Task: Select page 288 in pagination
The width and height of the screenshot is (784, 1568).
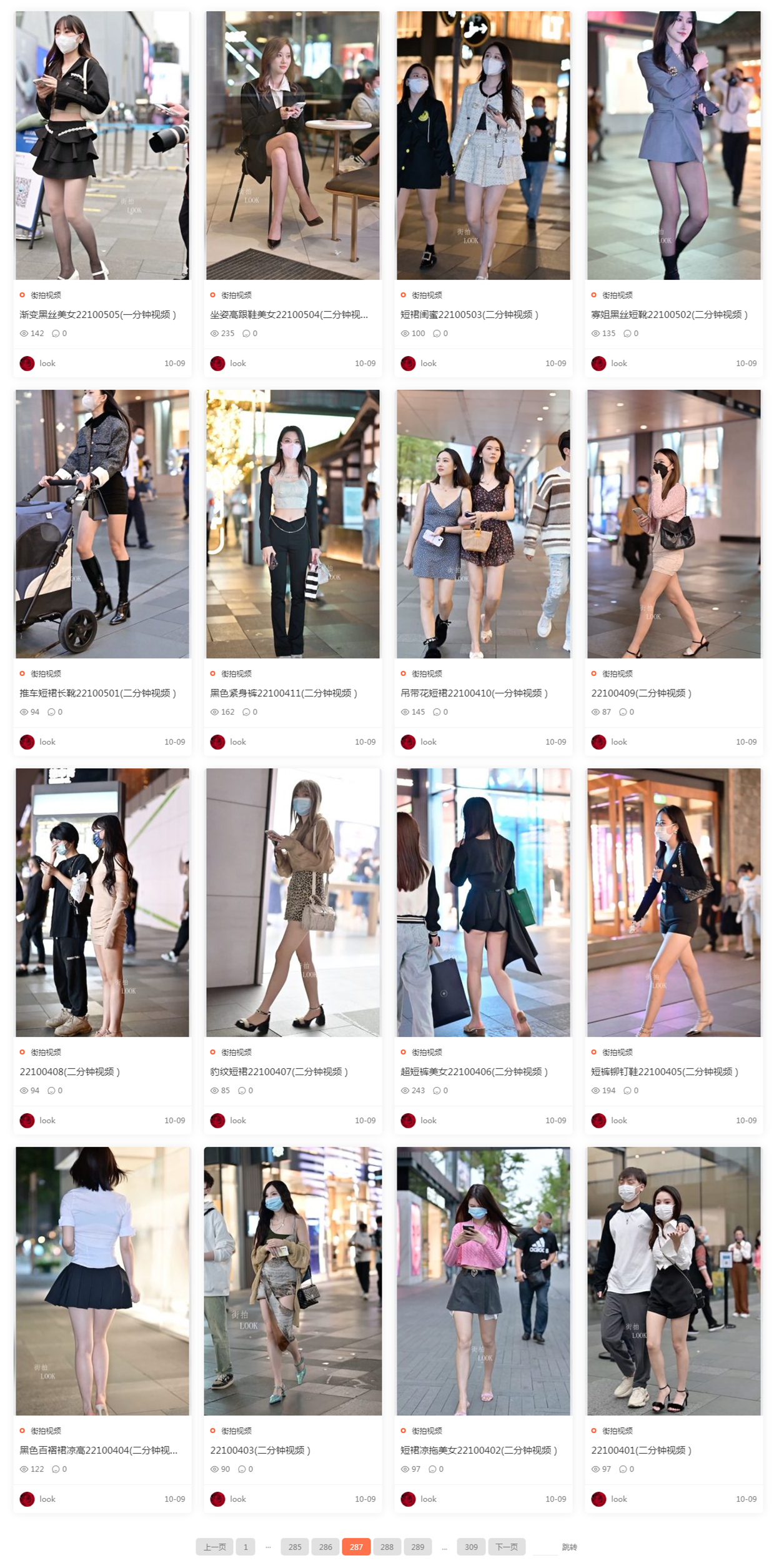Action: click(387, 1547)
